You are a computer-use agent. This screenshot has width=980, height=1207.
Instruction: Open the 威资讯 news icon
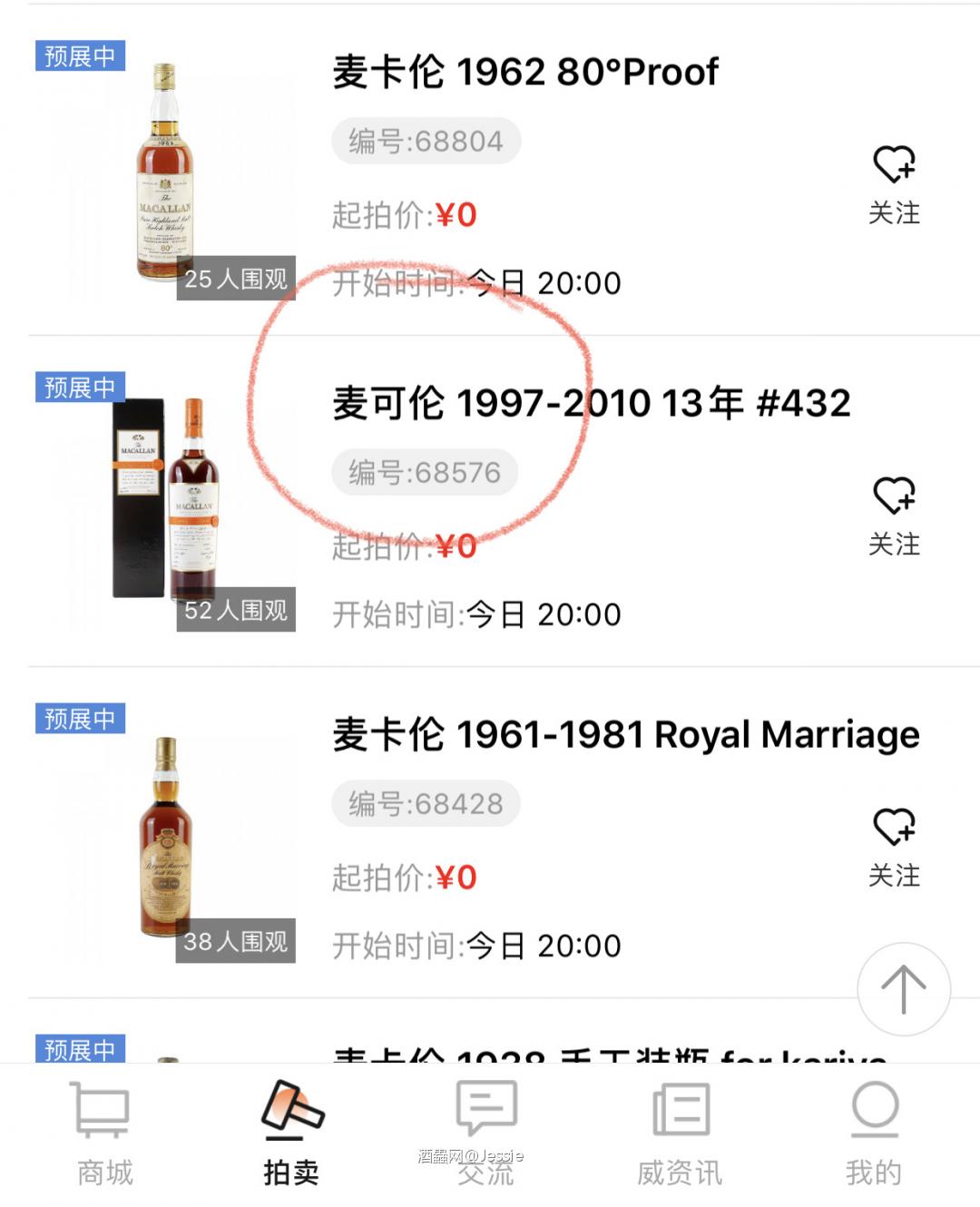(x=681, y=1109)
